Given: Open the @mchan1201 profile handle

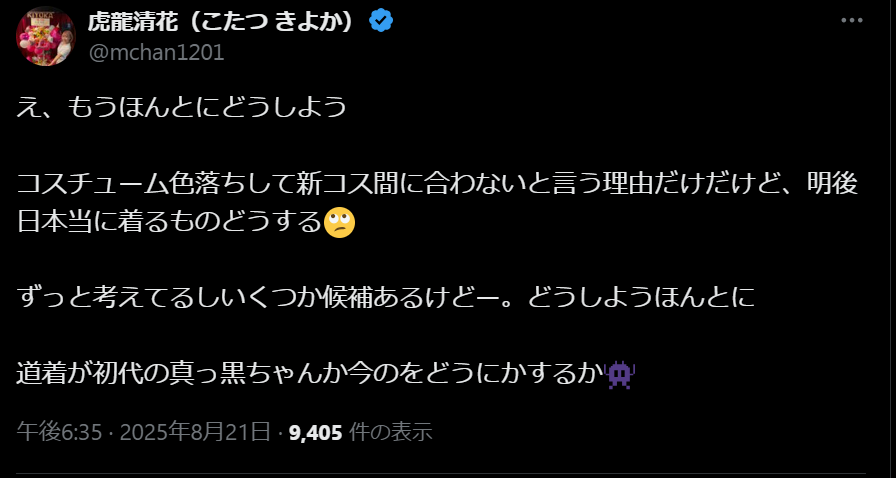Looking at the screenshot, I should (x=157, y=52).
